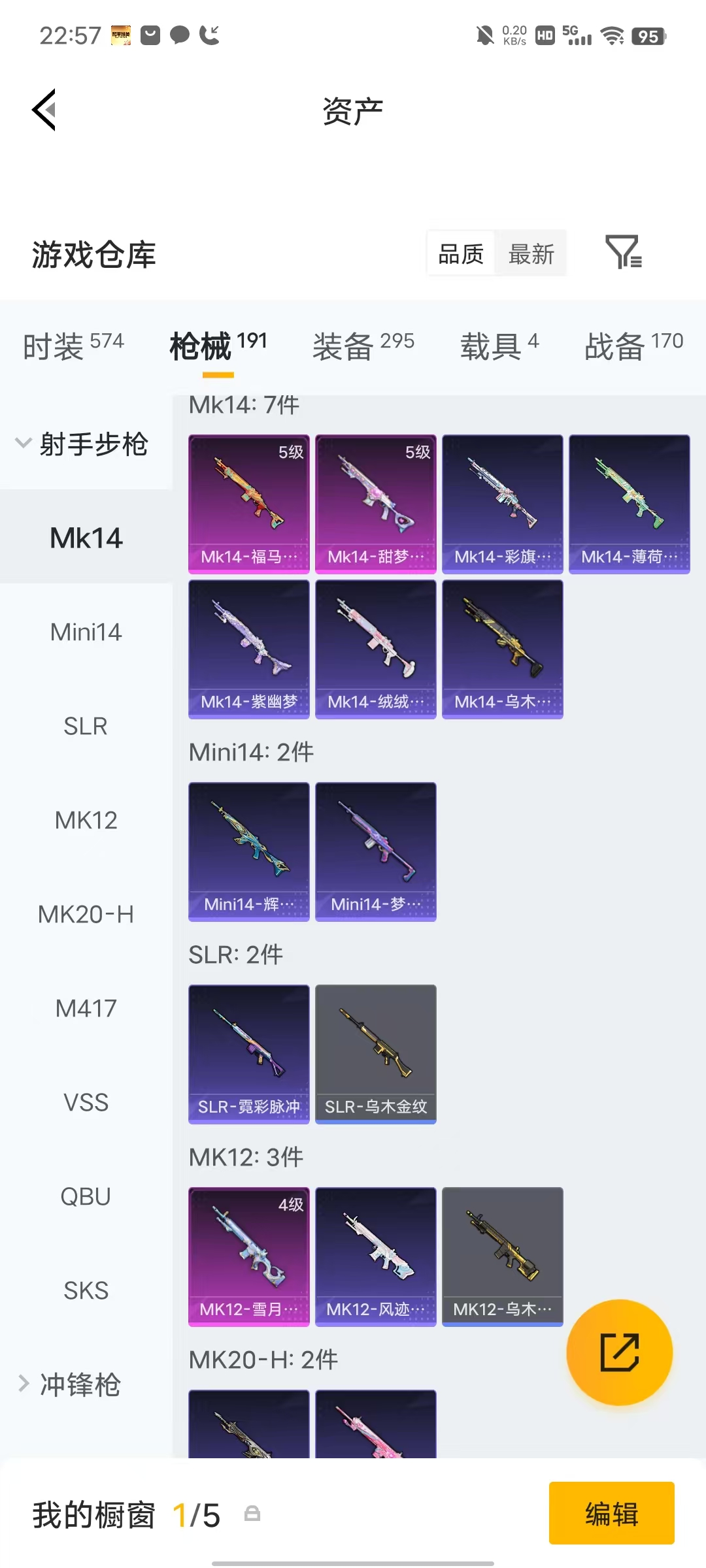706x1568 pixels.
Task: Switch to the 载具 tab
Action: 499,345
